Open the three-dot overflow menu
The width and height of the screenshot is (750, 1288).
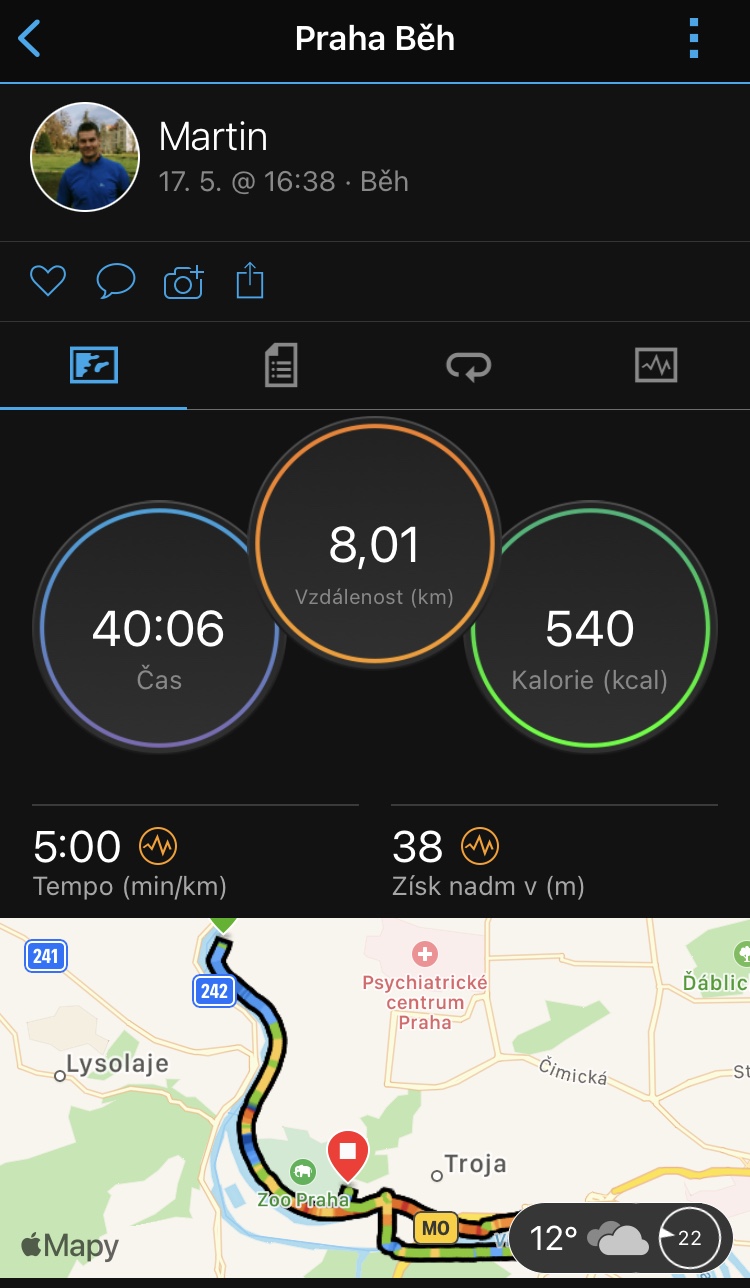click(x=694, y=39)
